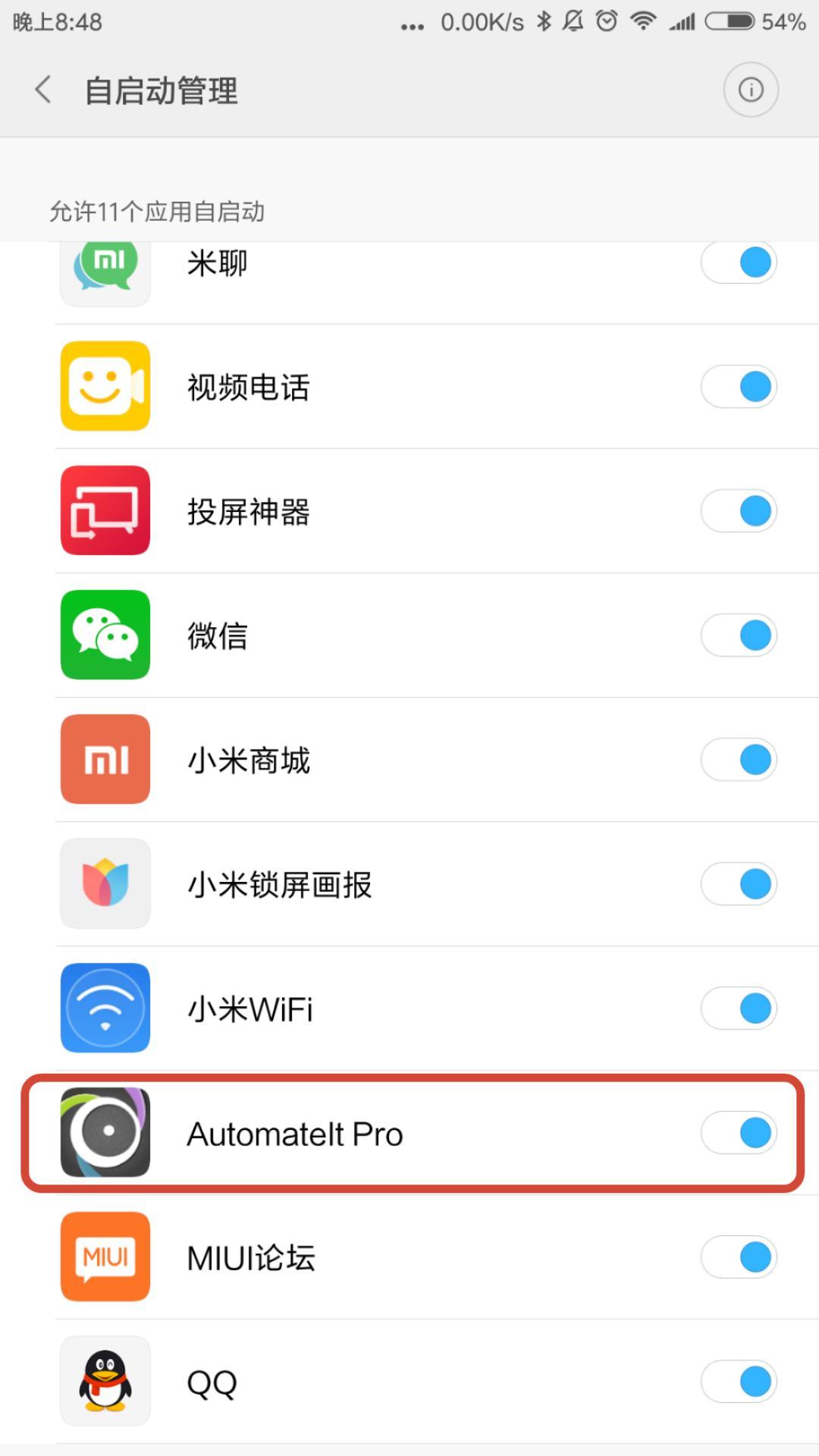This screenshot has height=1456, width=819.
Task: Tap the '允许11个应用自启动' header row
Action: pos(155,212)
